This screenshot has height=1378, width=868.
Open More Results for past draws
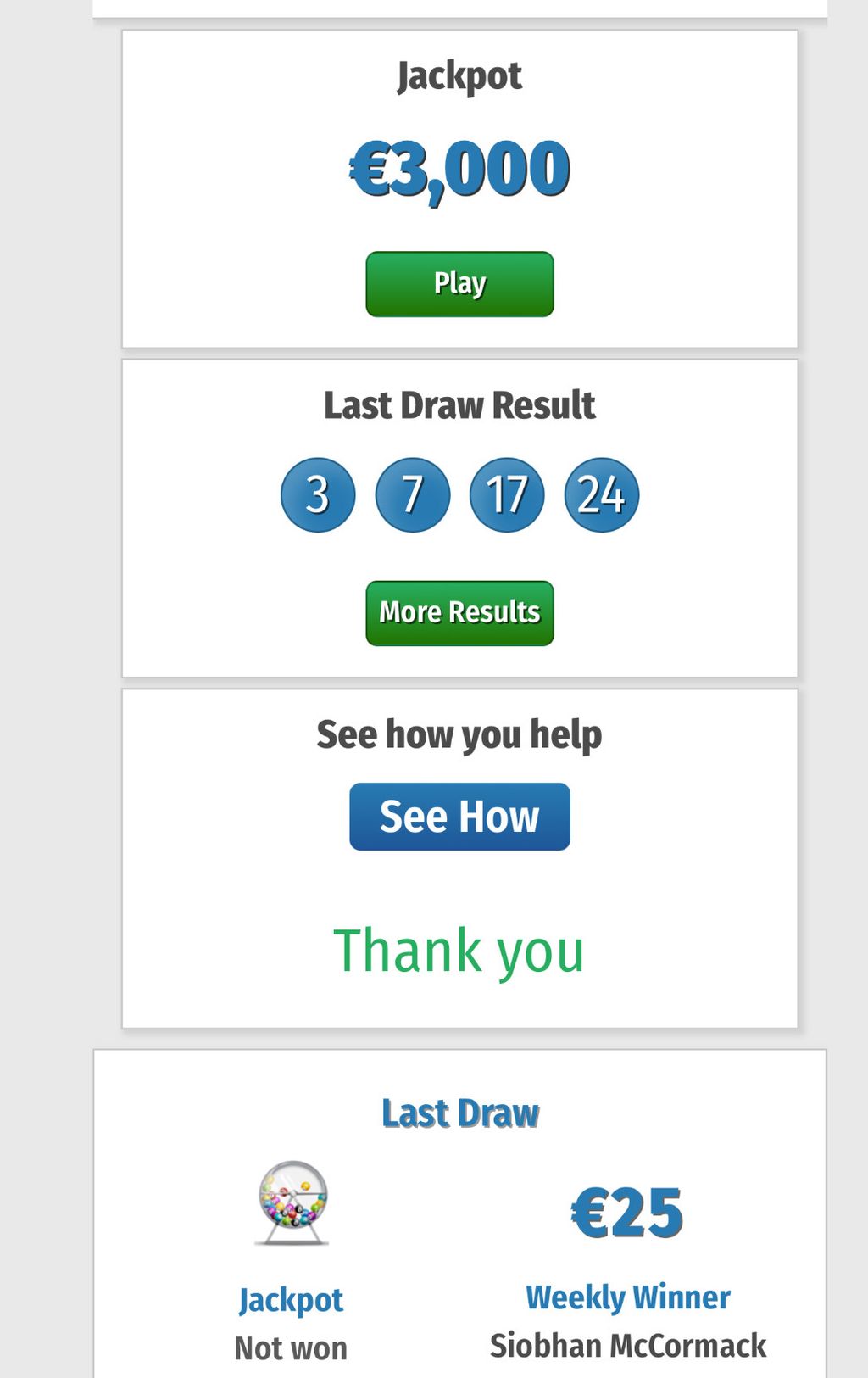pyautogui.click(x=459, y=613)
